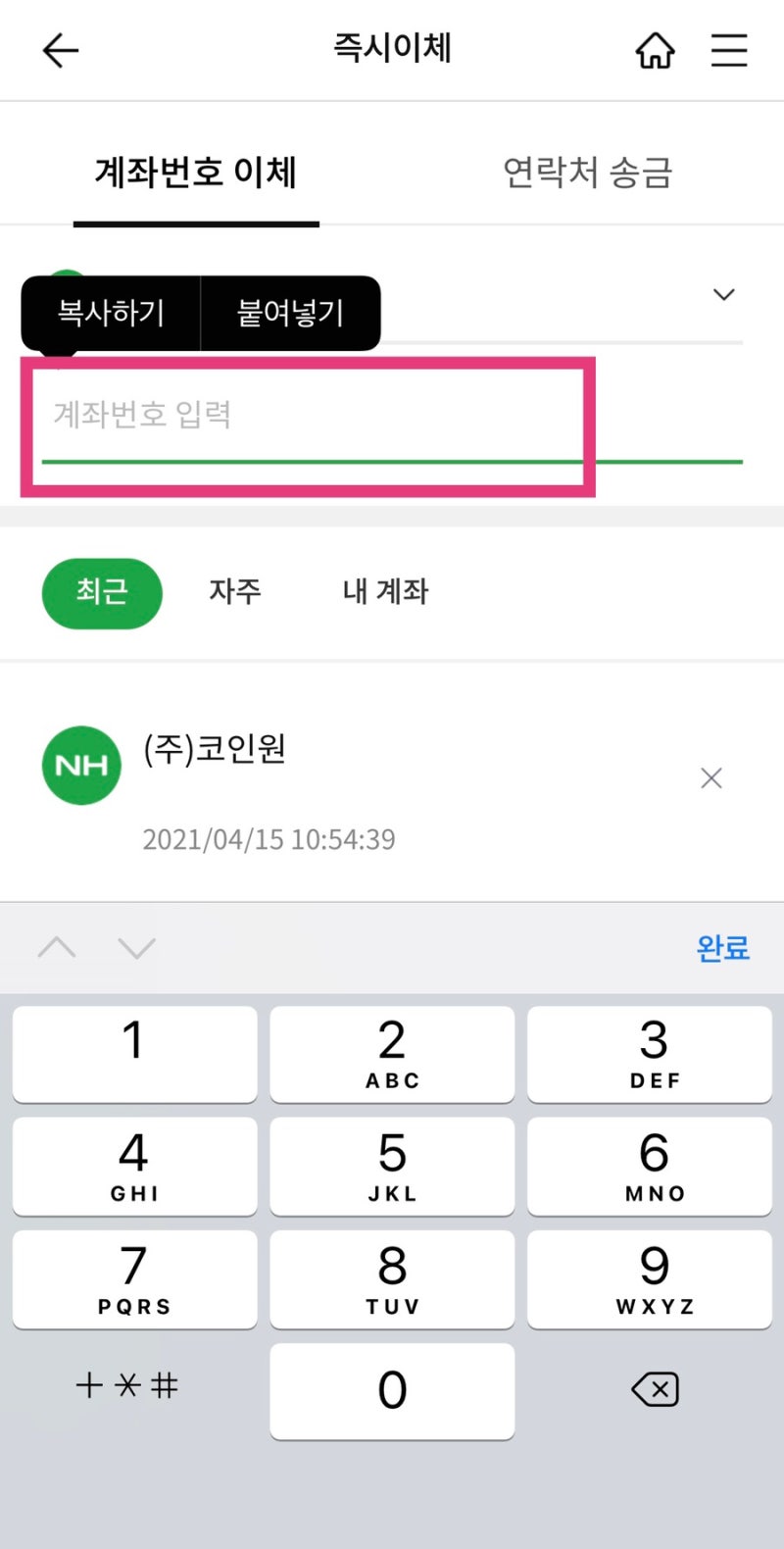Remove (주)코인원 from recent list
The height and width of the screenshot is (1549, 784).
(710, 777)
